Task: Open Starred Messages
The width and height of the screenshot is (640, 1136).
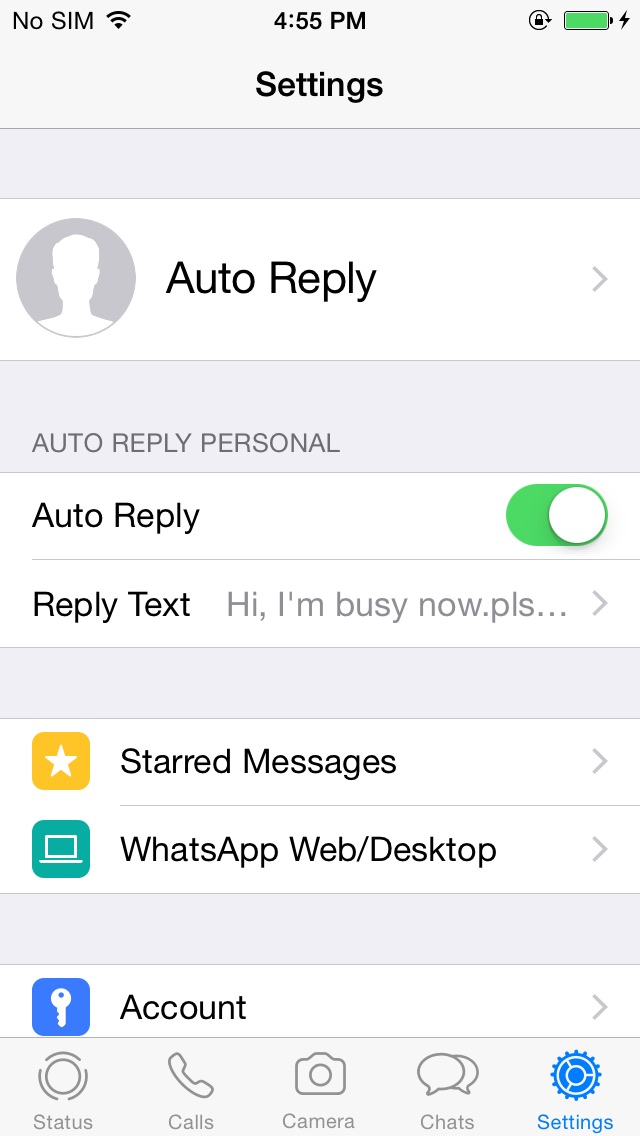Action: (320, 761)
